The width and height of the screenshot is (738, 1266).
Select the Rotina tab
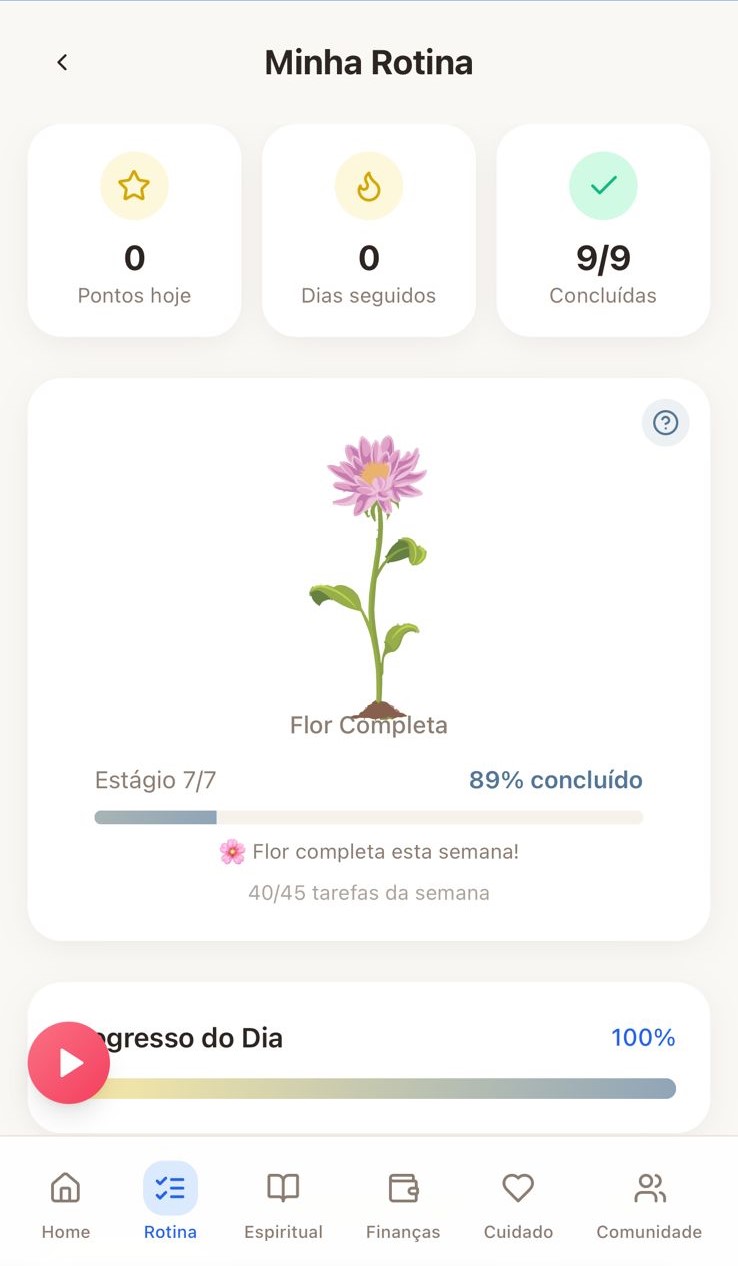point(170,1203)
